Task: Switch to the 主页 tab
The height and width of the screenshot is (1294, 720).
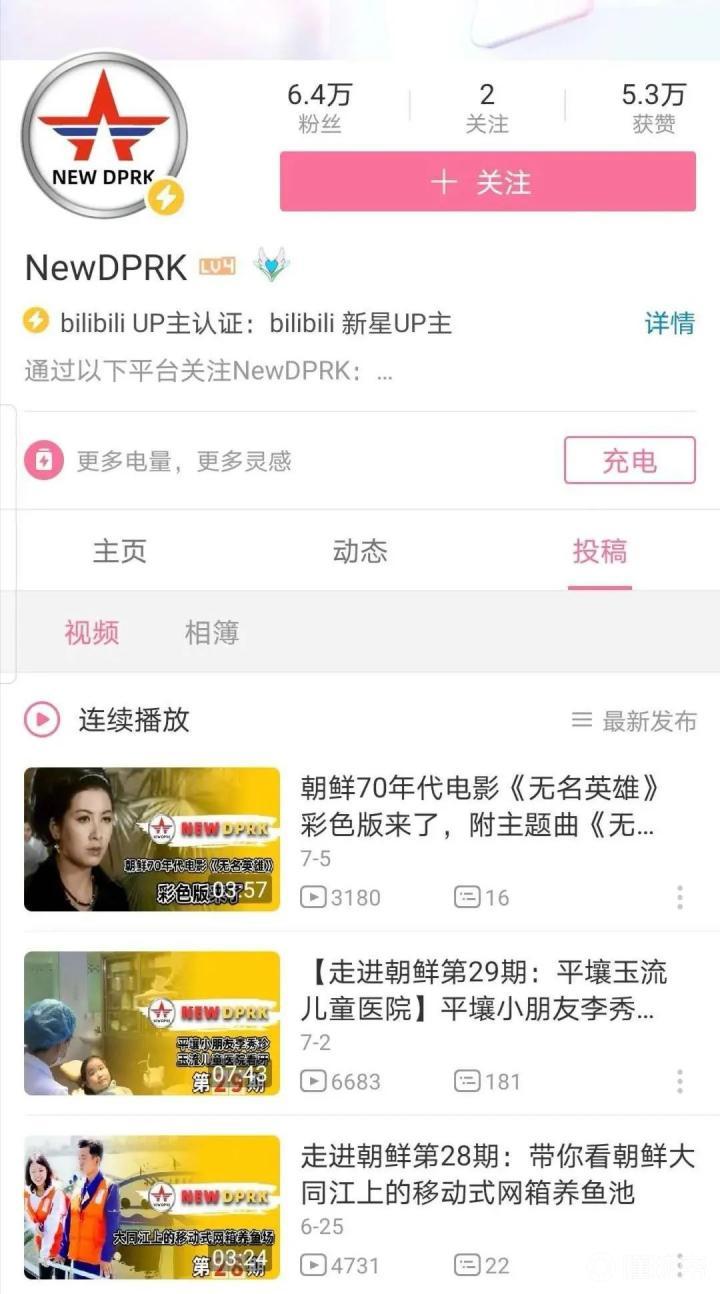Action: coord(120,551)
